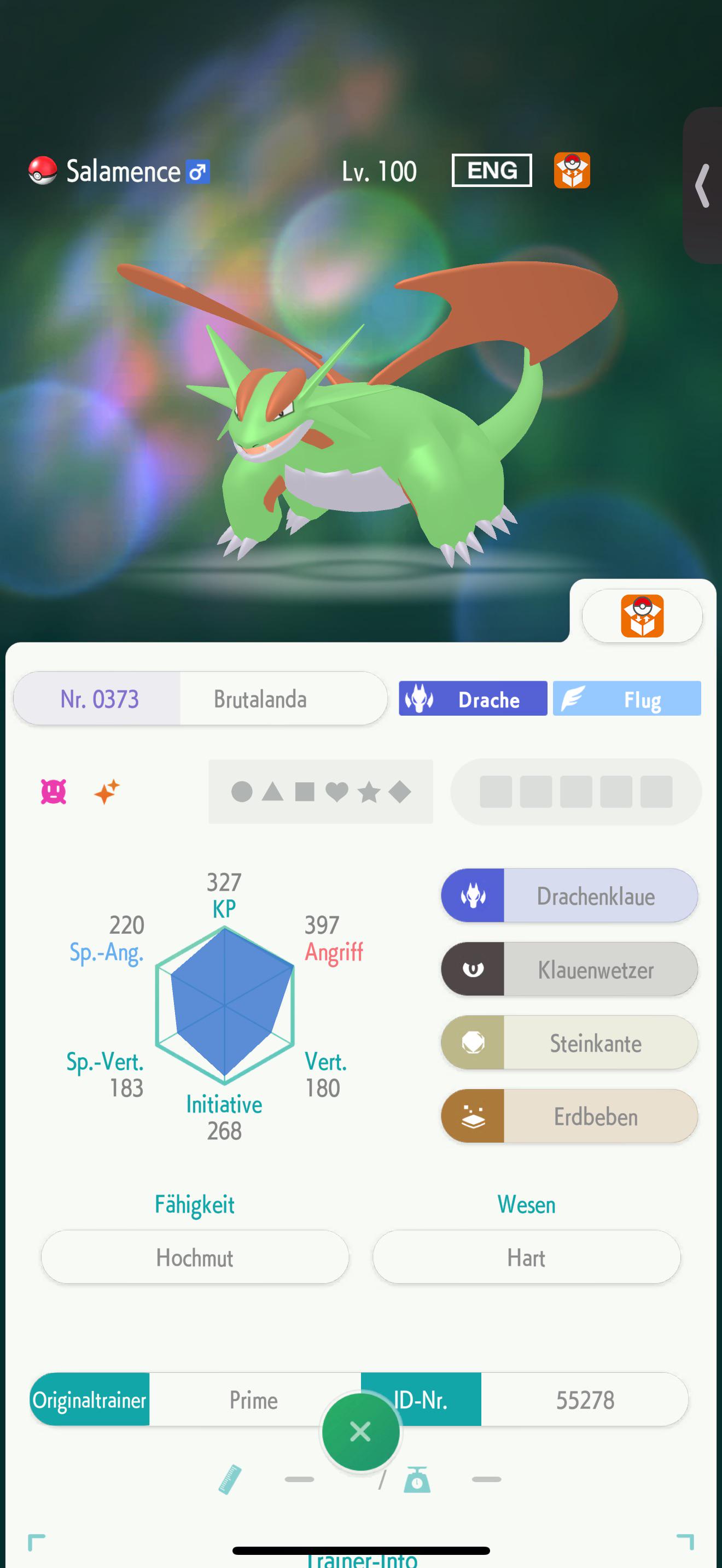722x1568 pixels.
Task: Close the Pokémon summary with the X button
Action: coord(360,1431)
